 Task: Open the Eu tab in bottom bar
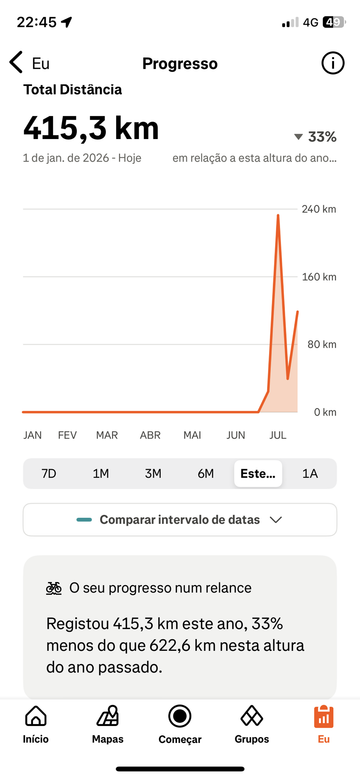coord(324,724)
